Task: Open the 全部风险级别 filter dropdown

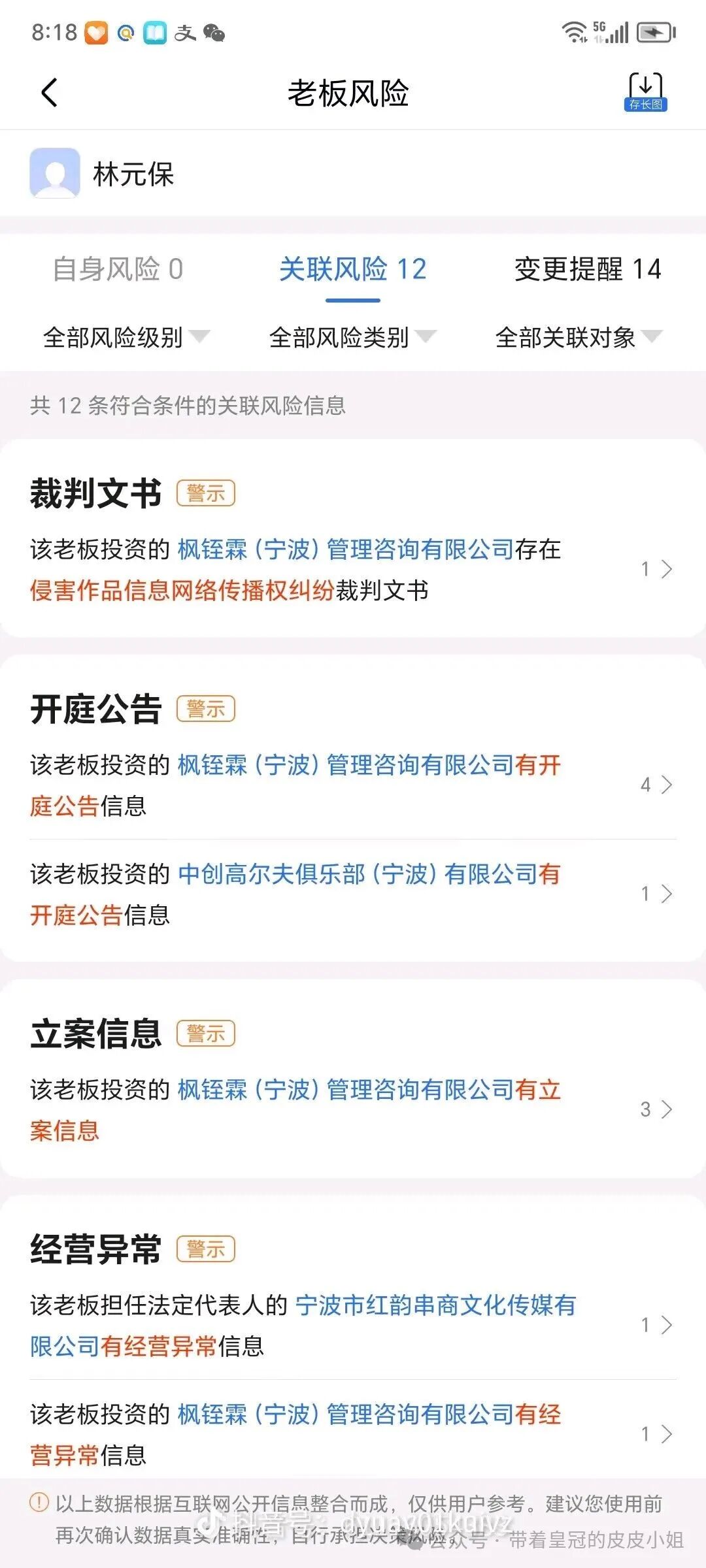Action: [124, 339]
